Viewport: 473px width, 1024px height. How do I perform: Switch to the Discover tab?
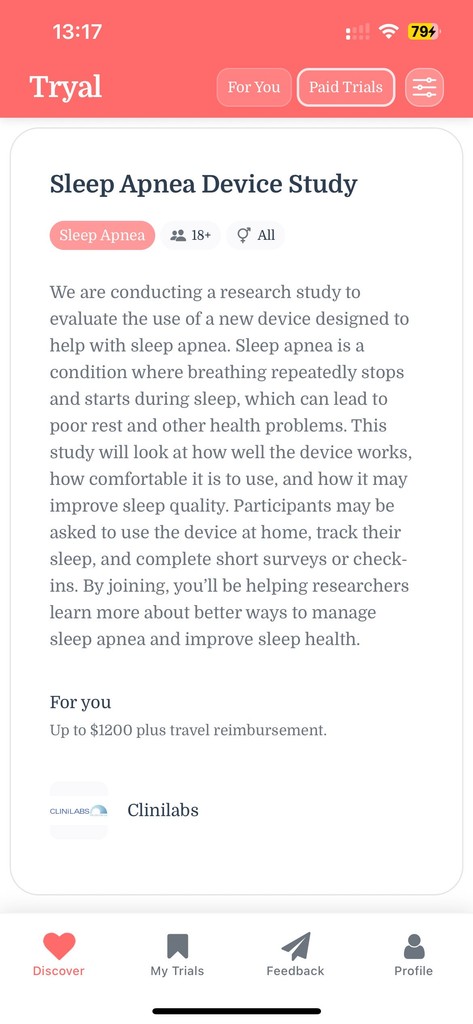(x=59, y=955)
